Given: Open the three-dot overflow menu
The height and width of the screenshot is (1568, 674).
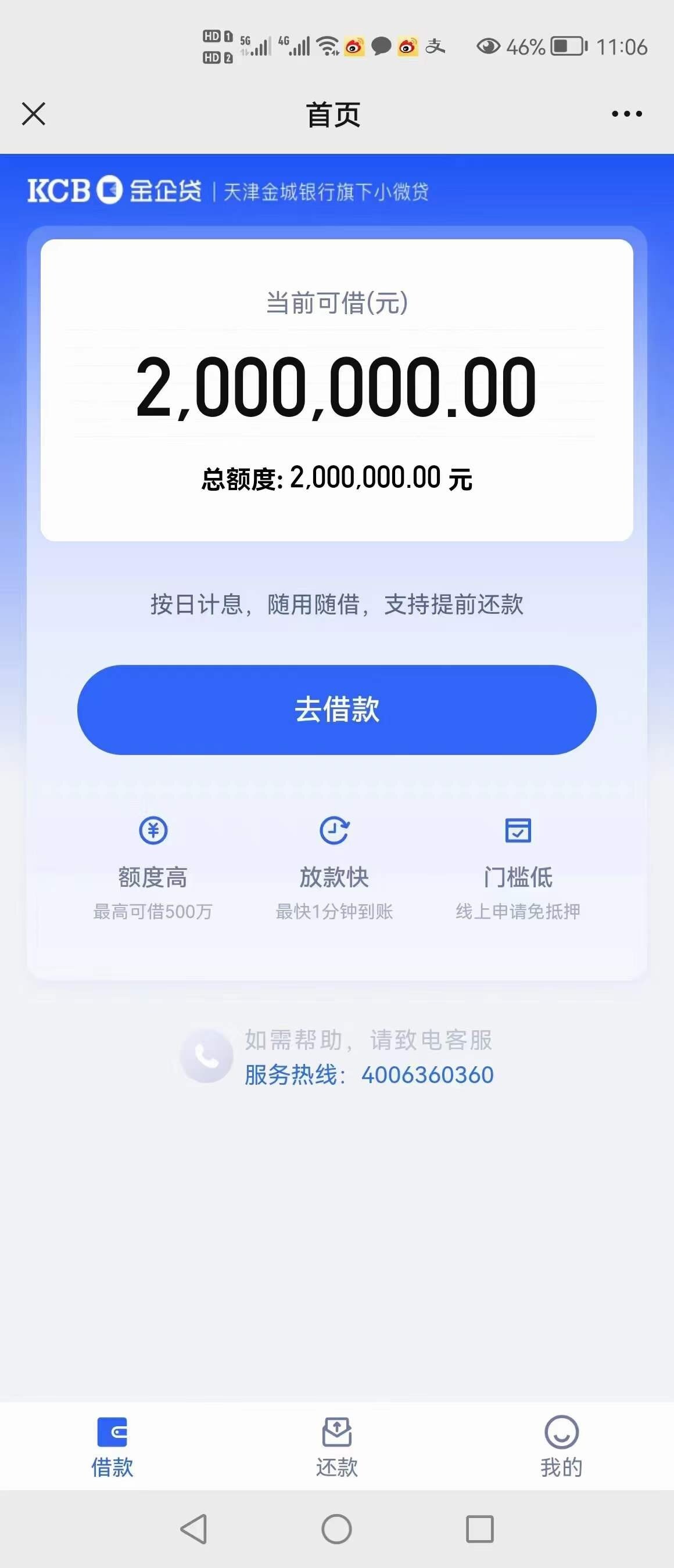Looking at the screenshot, I should (626, 114).
